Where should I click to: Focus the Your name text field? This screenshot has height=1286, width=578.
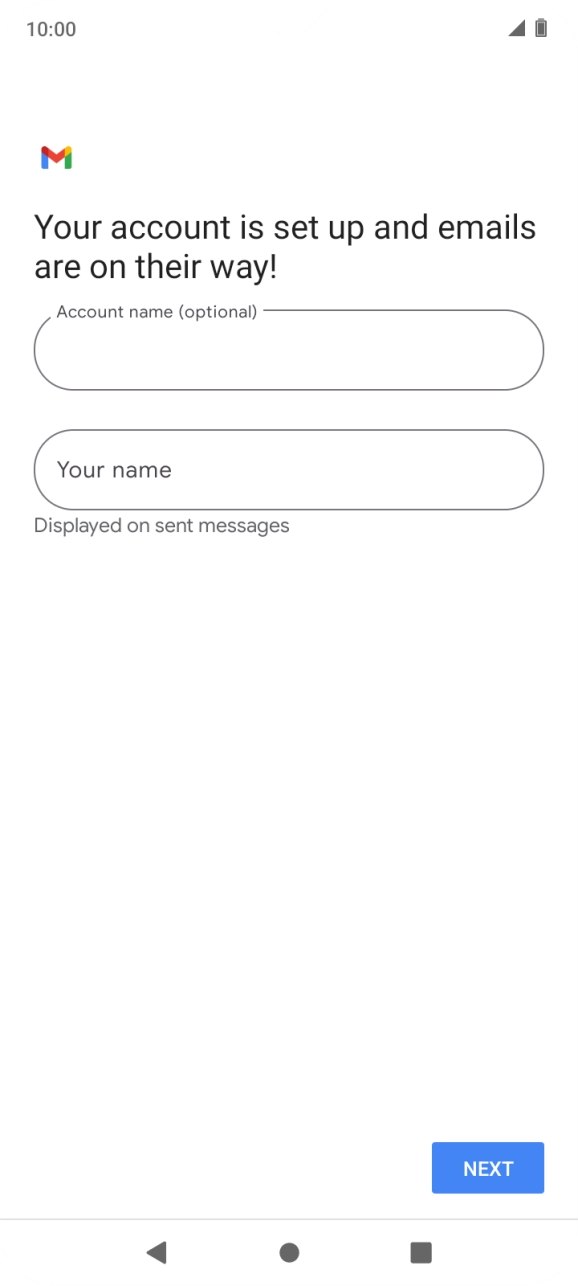(x=289, y=470)
